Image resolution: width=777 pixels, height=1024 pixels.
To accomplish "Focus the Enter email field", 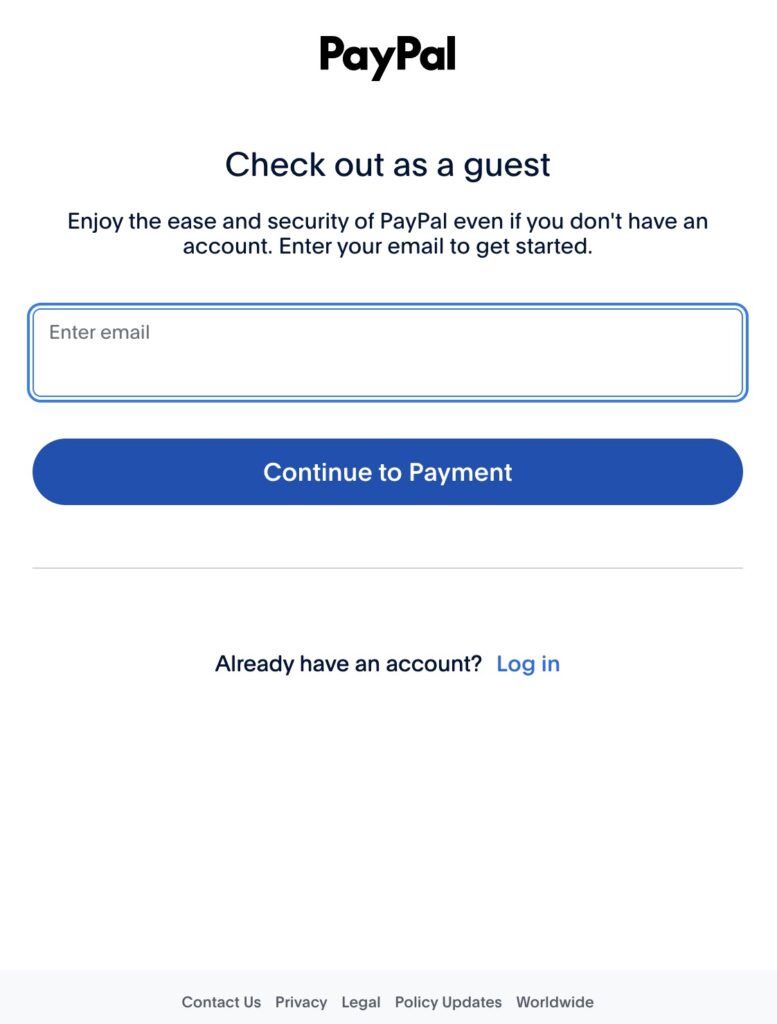I will 388,353.
